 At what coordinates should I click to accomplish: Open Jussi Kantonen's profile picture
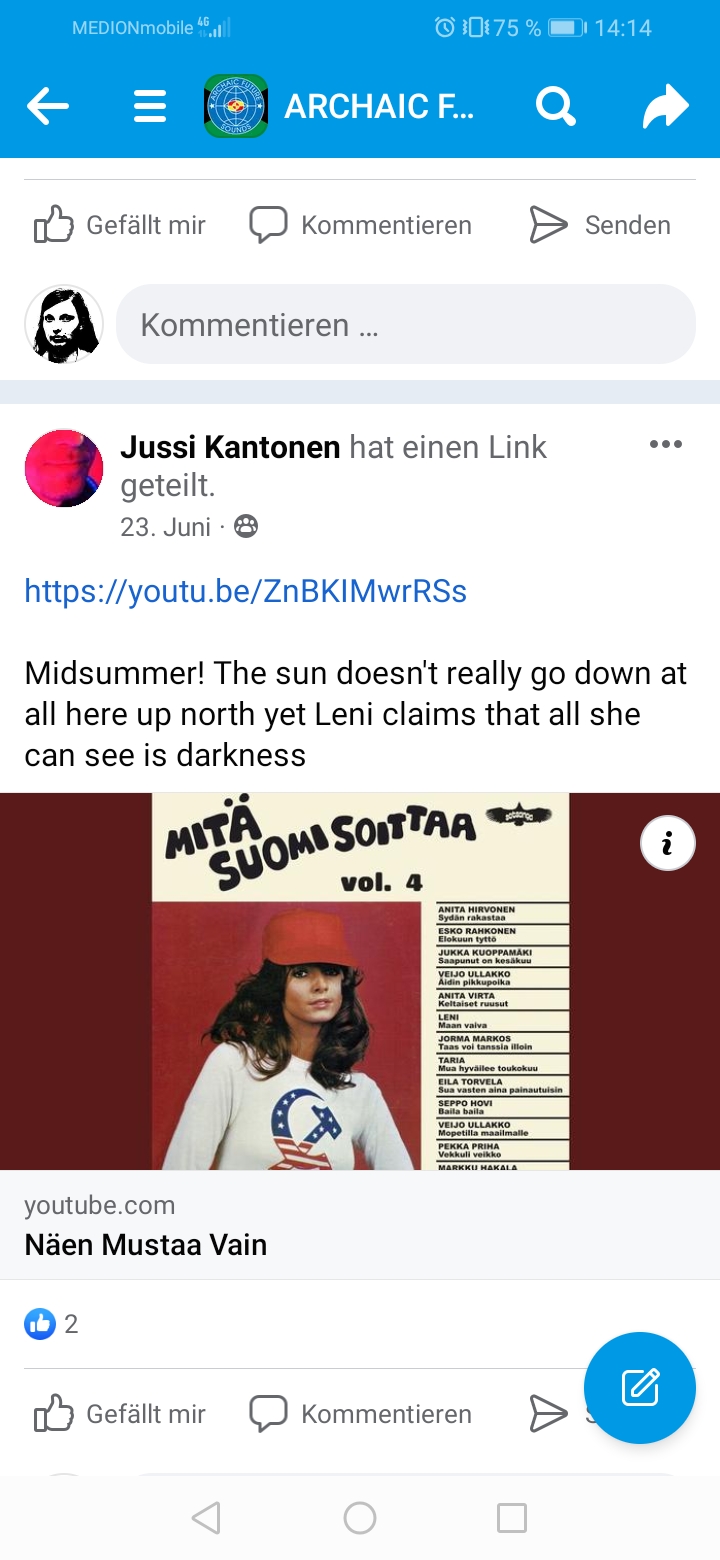point(64,468)
